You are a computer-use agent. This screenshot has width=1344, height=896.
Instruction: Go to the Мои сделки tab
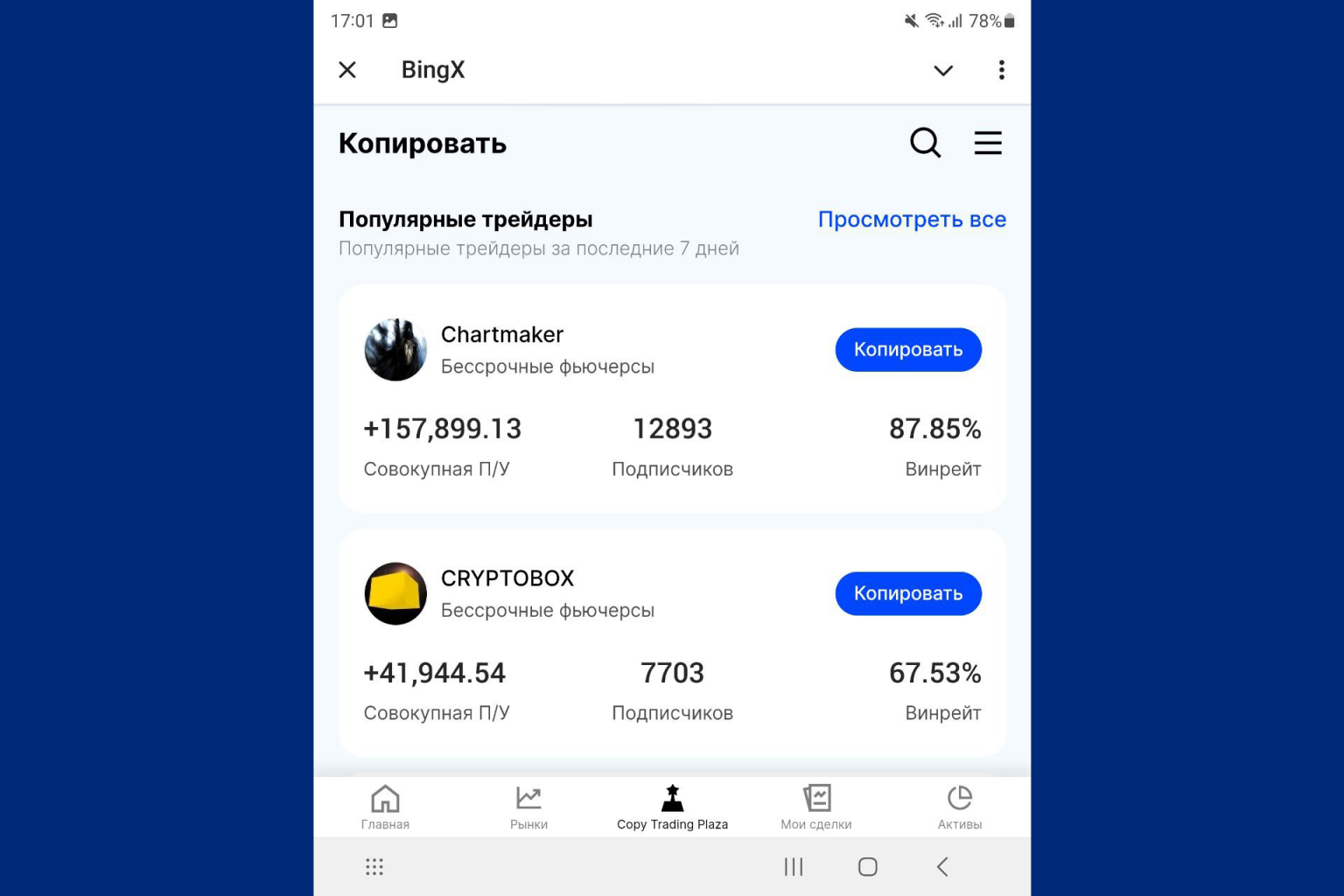[x=815, y=807]
